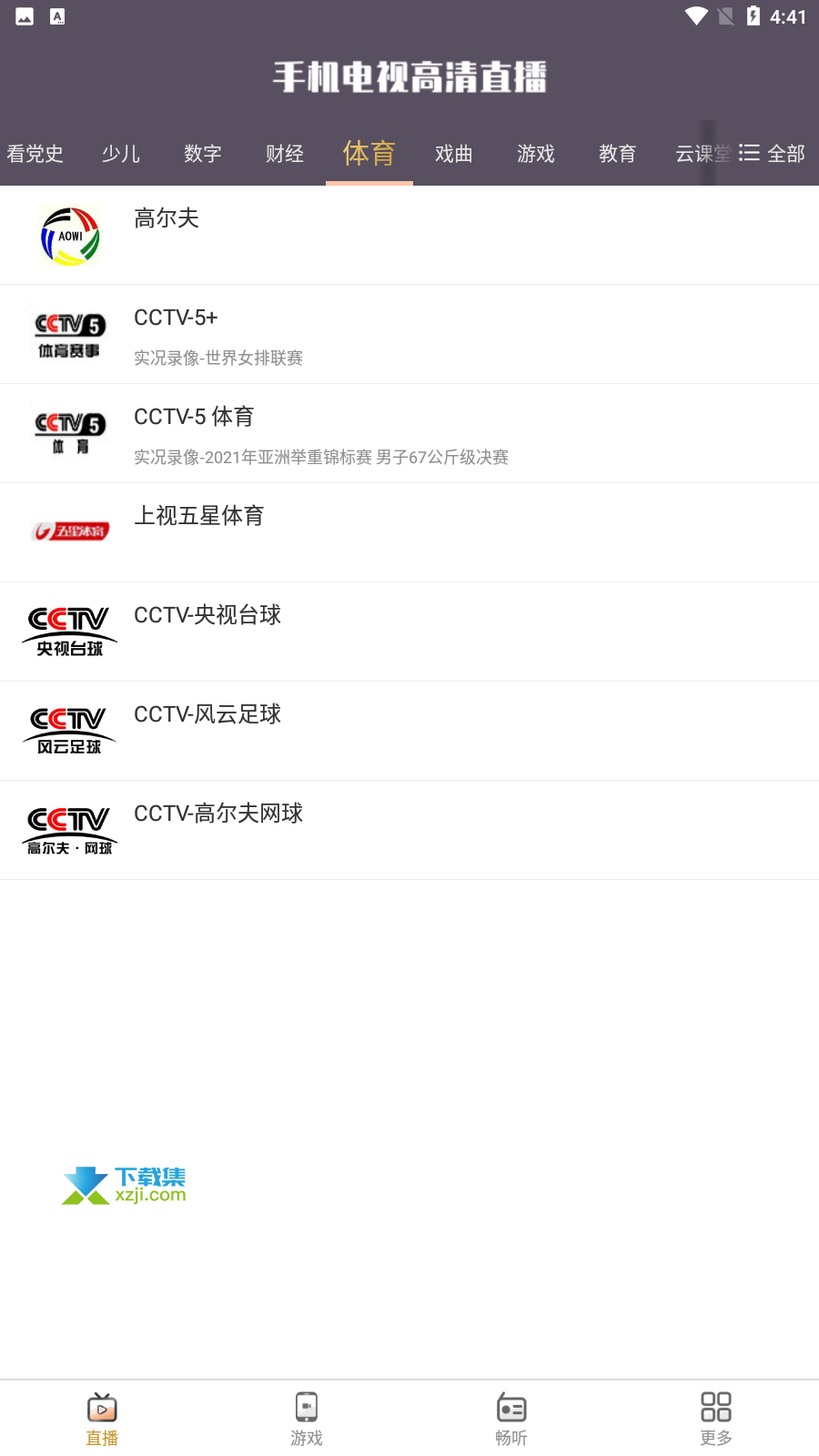Tap the 直播 bottom tab
Screen dimensions: 819x1456
[x=102, y=1419]
